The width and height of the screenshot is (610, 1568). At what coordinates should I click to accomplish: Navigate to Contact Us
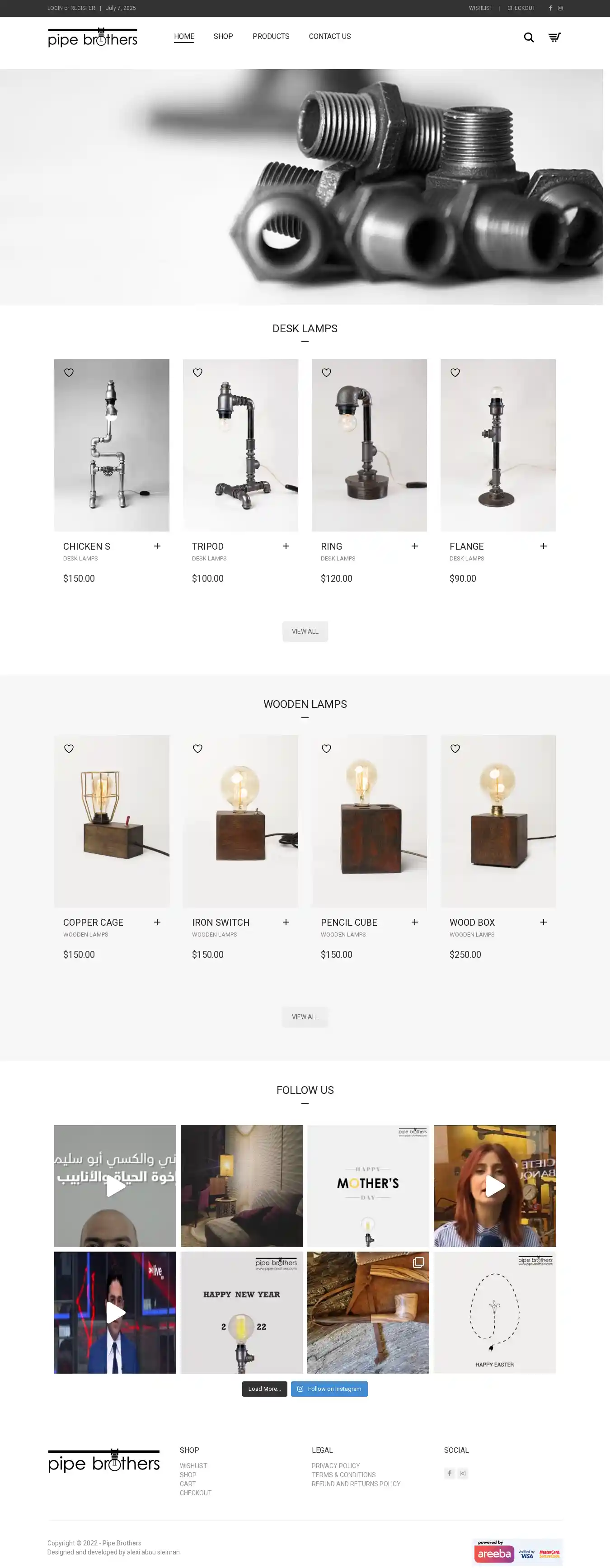pos(329,37)
